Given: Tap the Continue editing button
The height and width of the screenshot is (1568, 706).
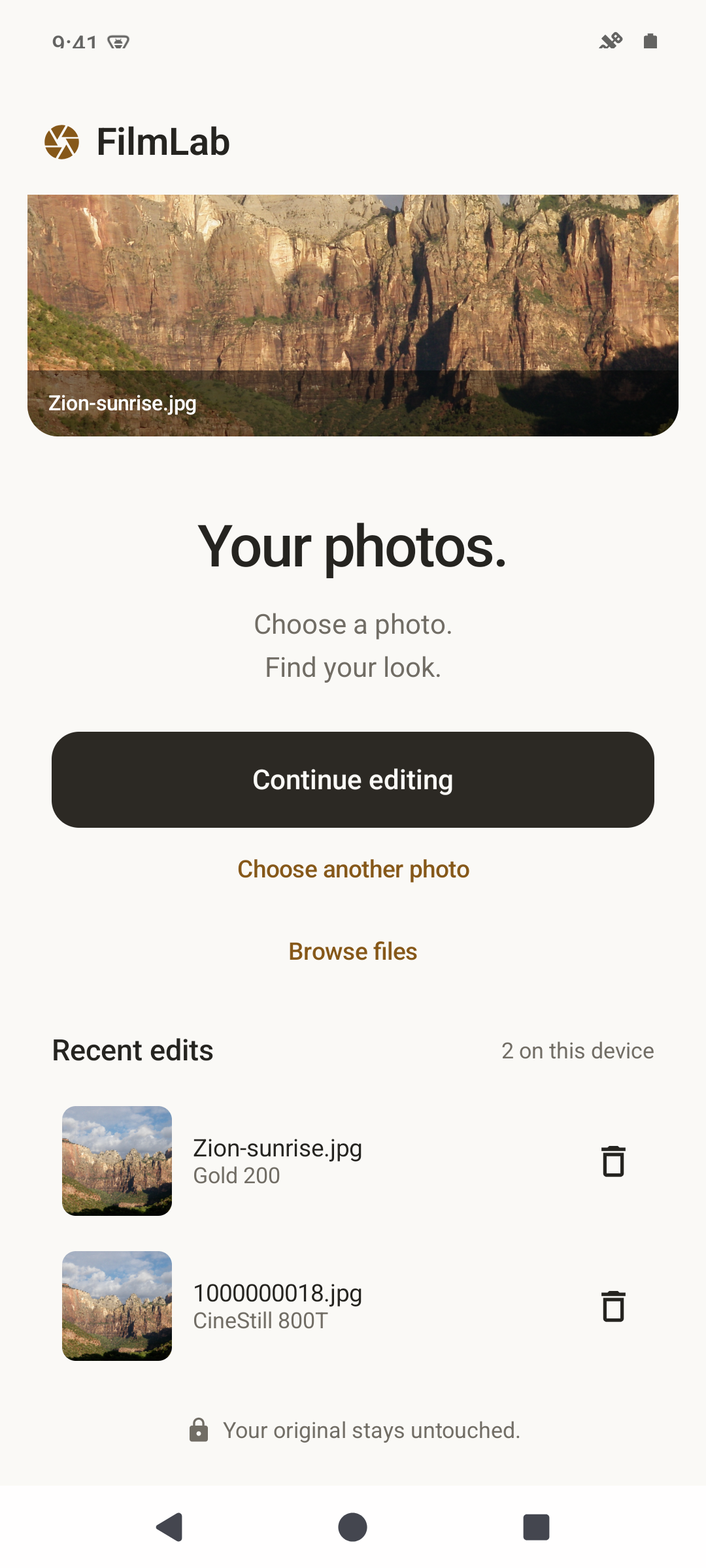Looking at the screenshot, I should [353, 779].
